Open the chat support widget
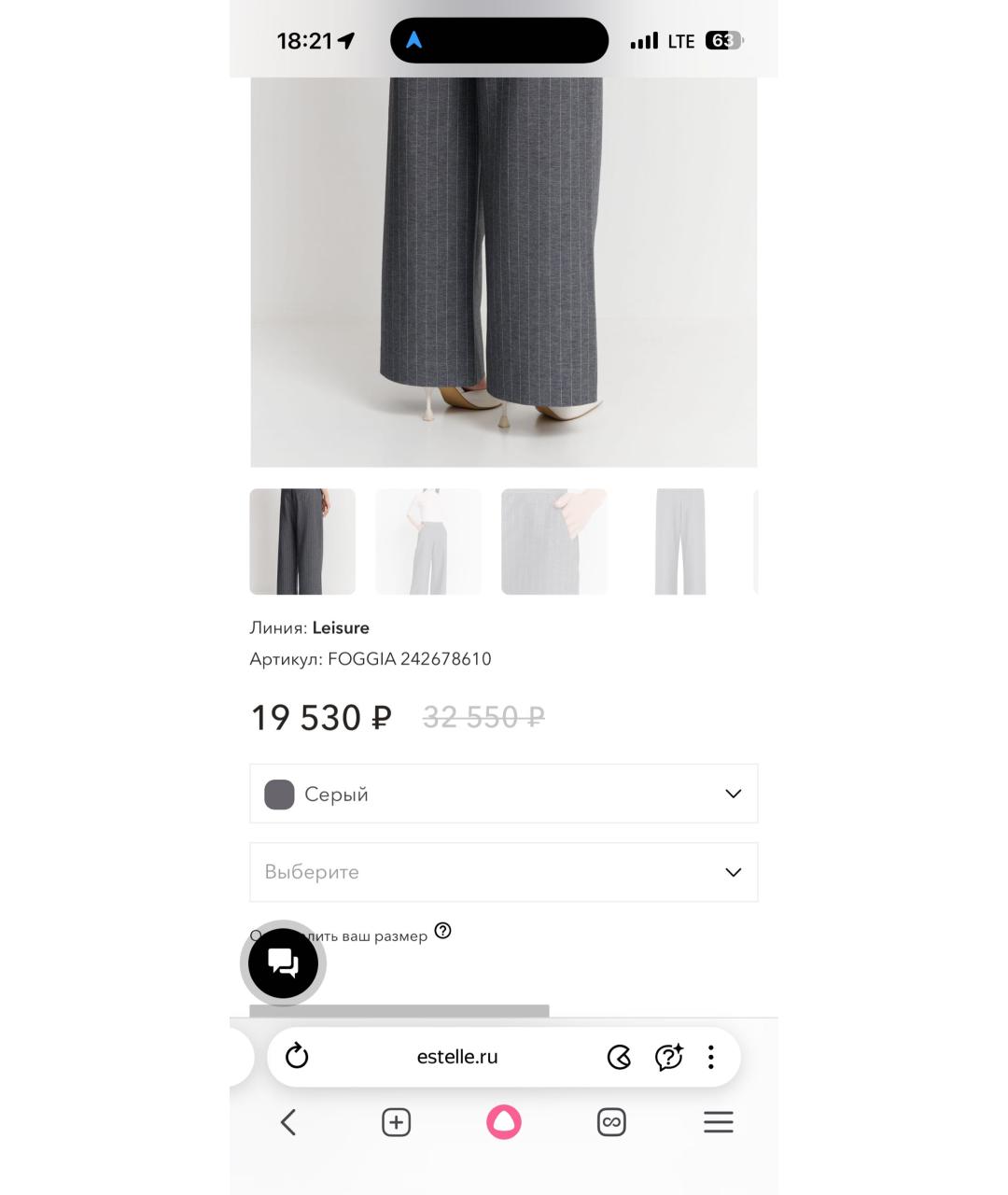 click(283, 963)
